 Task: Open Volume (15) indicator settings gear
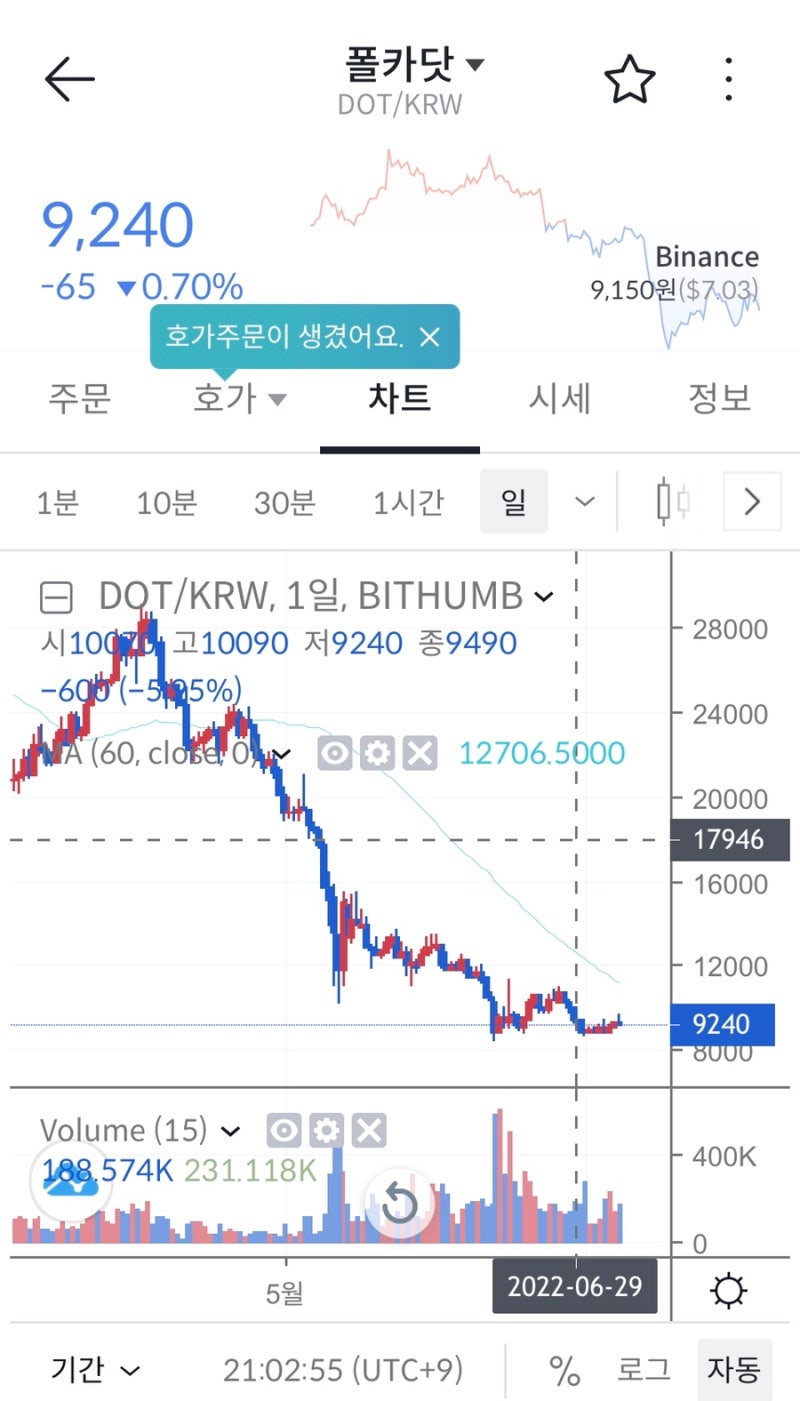(x=329, y=1130)
